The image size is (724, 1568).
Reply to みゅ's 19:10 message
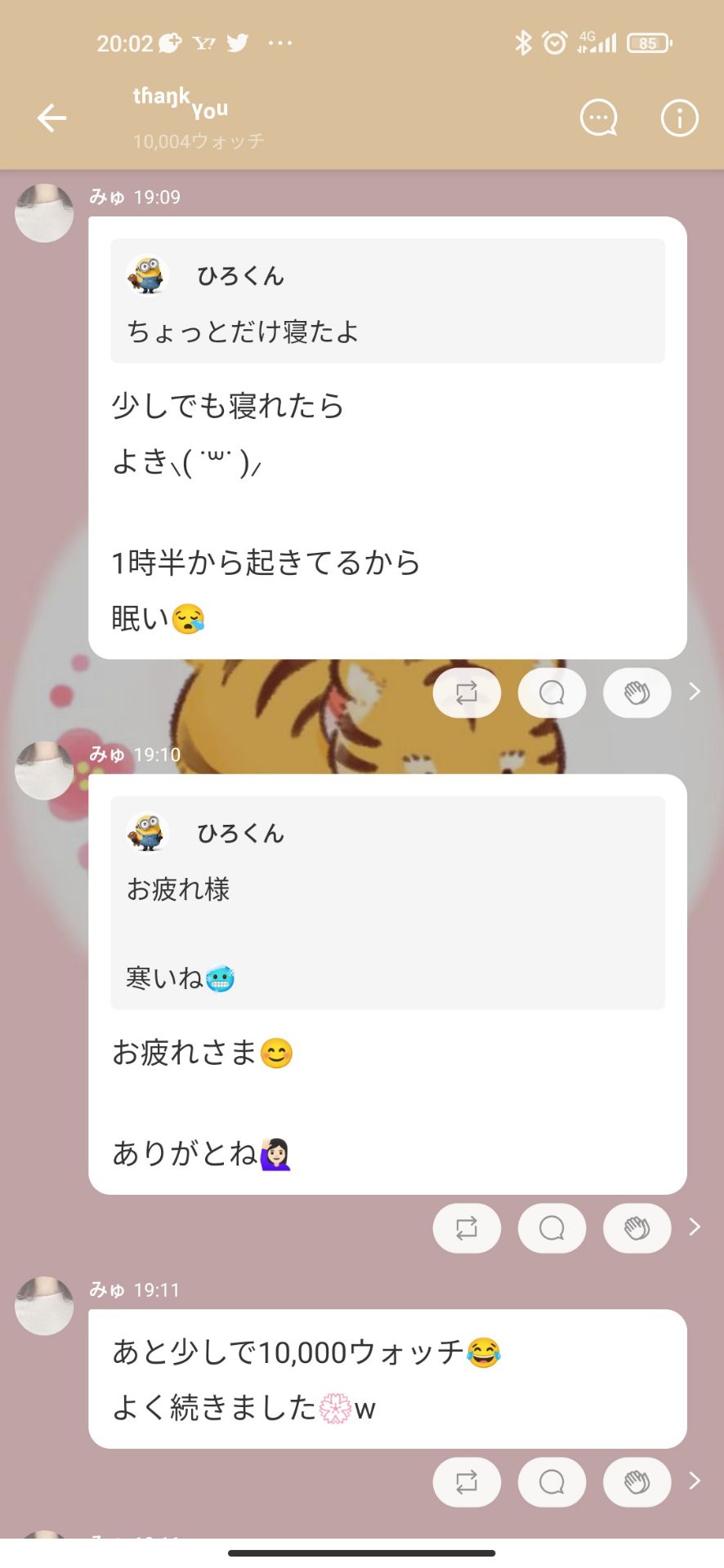[552, 1227]
